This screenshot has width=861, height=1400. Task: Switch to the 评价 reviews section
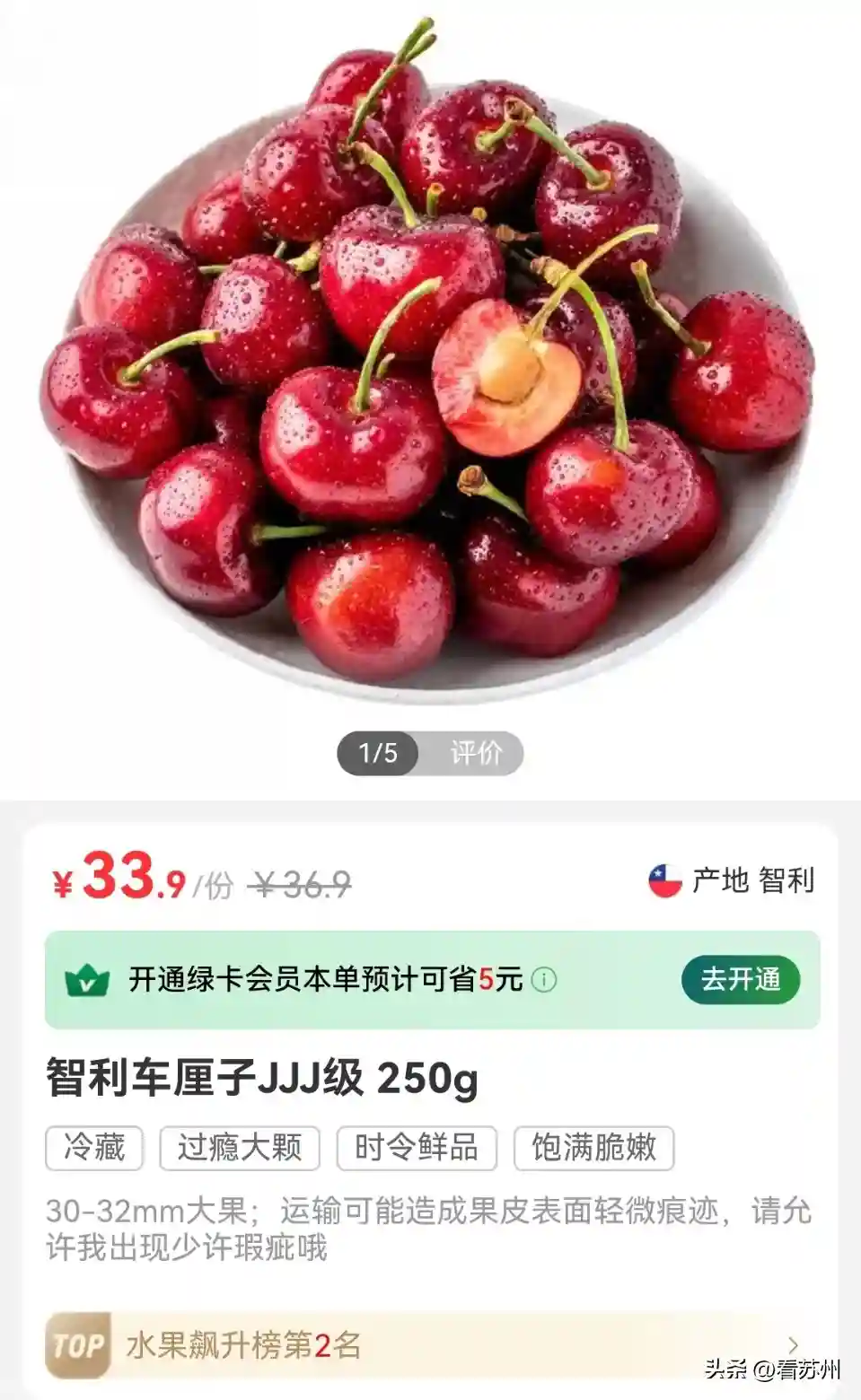coord(476,753)
